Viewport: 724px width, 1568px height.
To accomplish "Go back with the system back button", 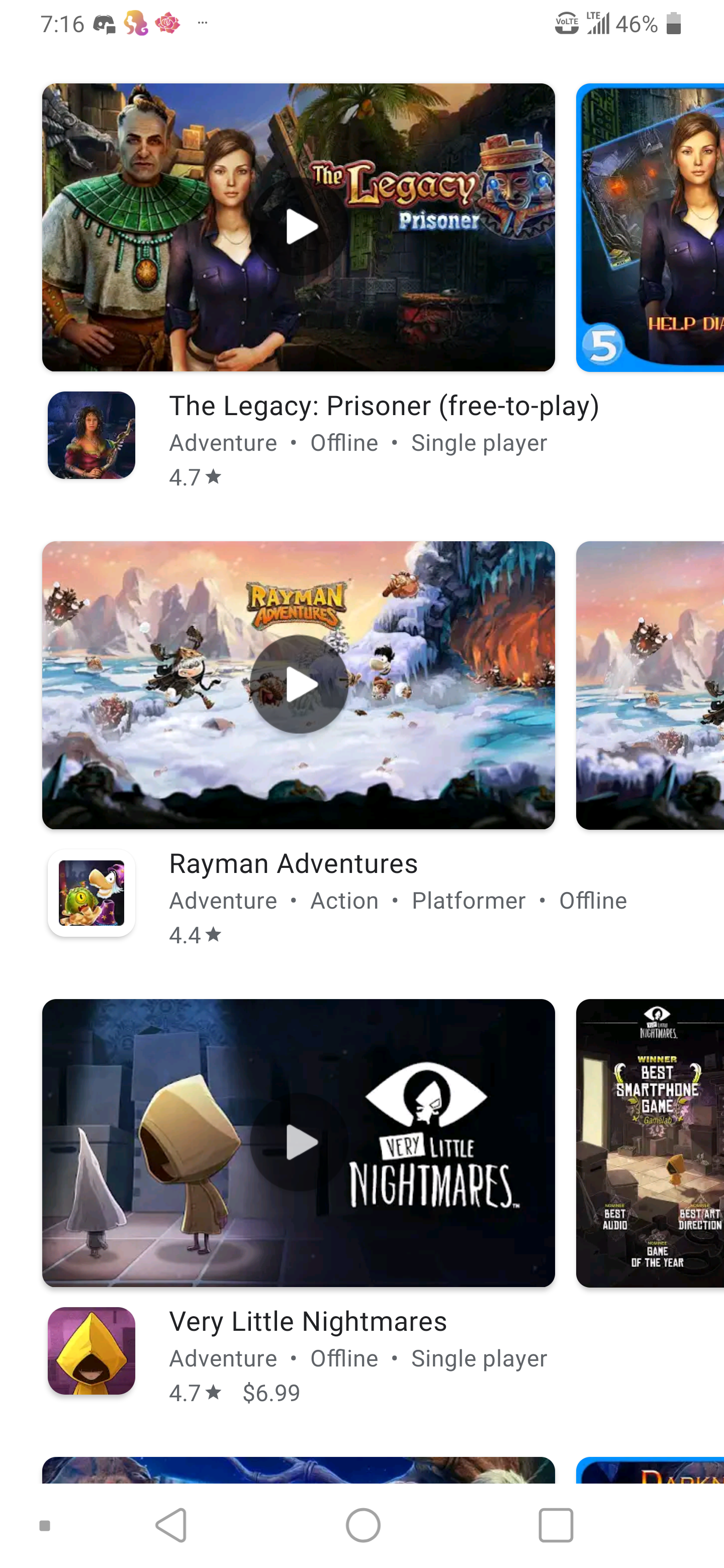I will pos(172,1525).
